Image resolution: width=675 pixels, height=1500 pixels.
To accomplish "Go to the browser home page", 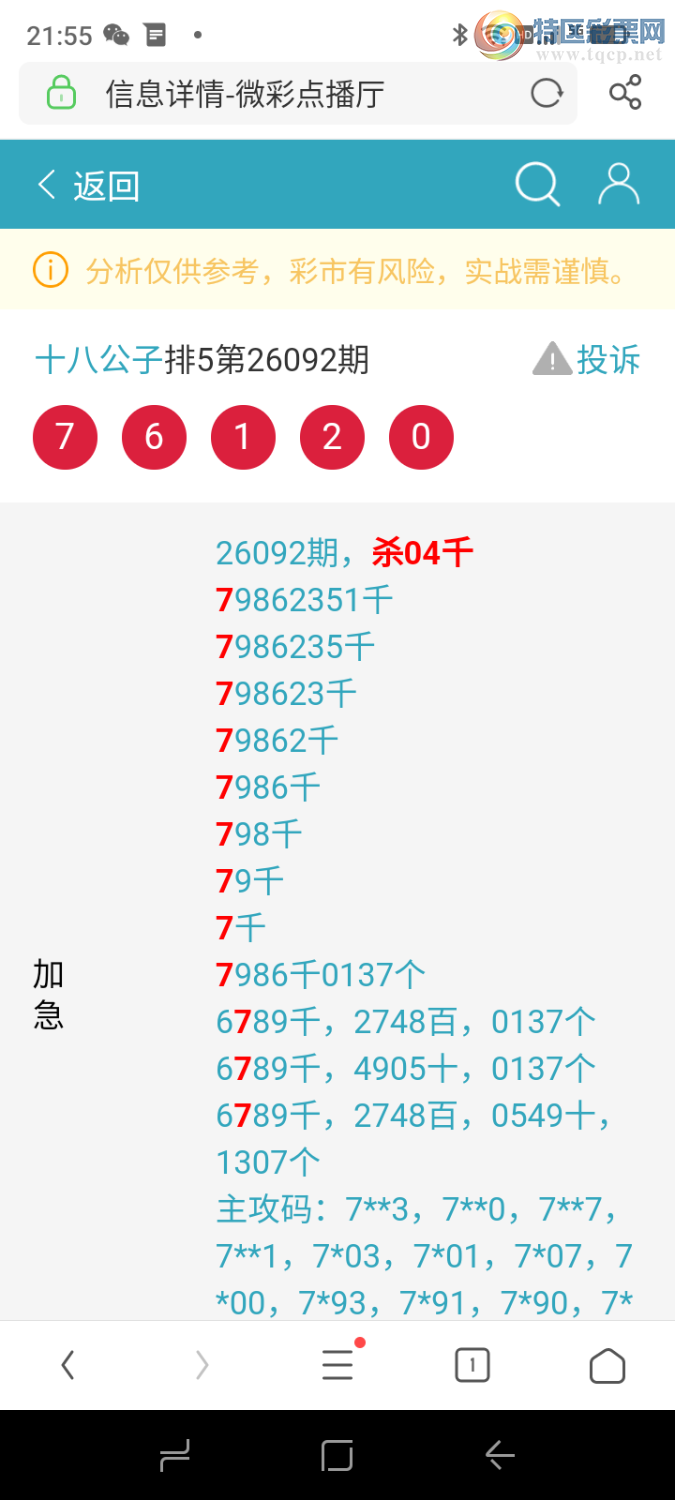I will [607, 1365].
